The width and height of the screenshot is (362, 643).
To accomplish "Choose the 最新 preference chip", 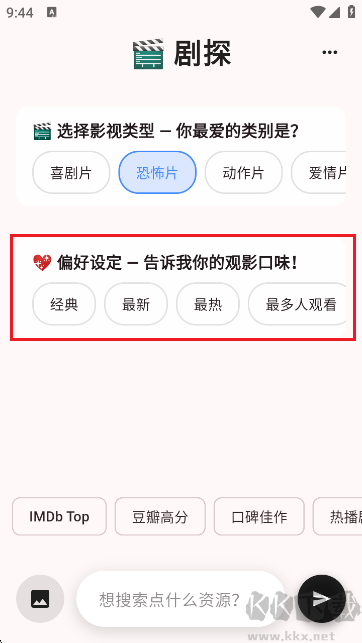I will (x=136, y=304).
